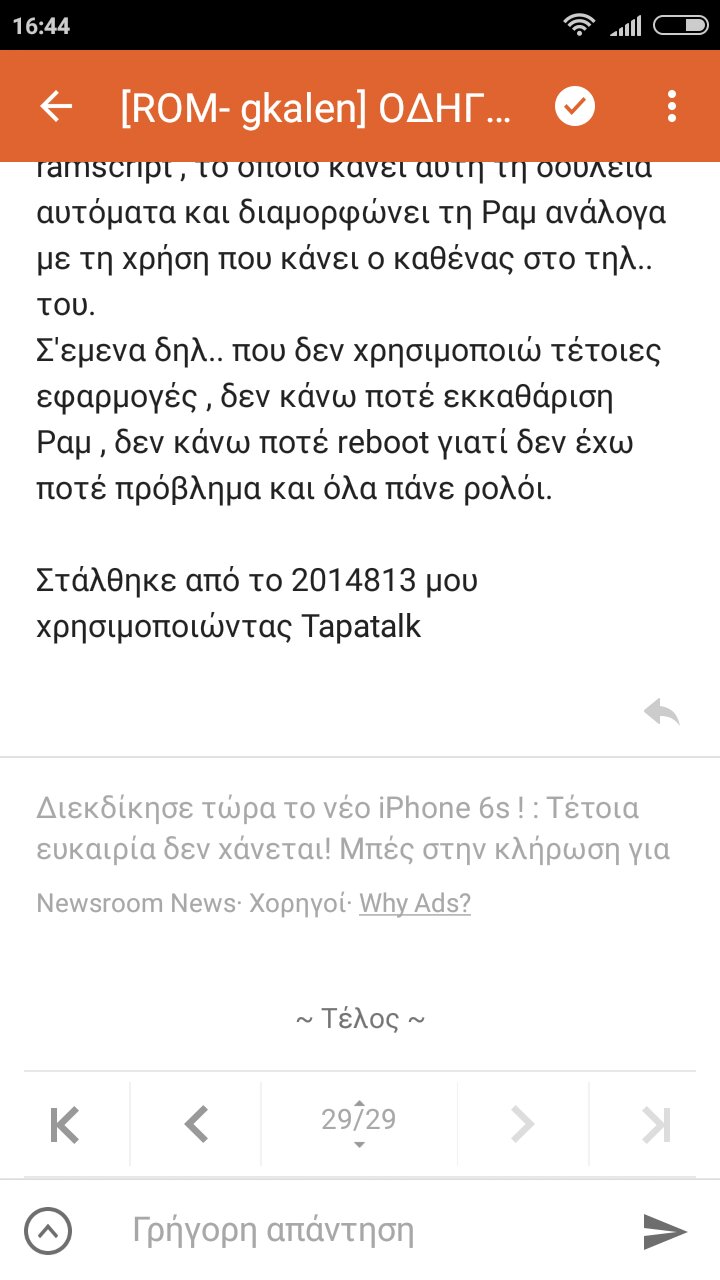Screen dimensions: 720x1280
Task: Go back using the top arrow
Action: [x=56, y=107]
